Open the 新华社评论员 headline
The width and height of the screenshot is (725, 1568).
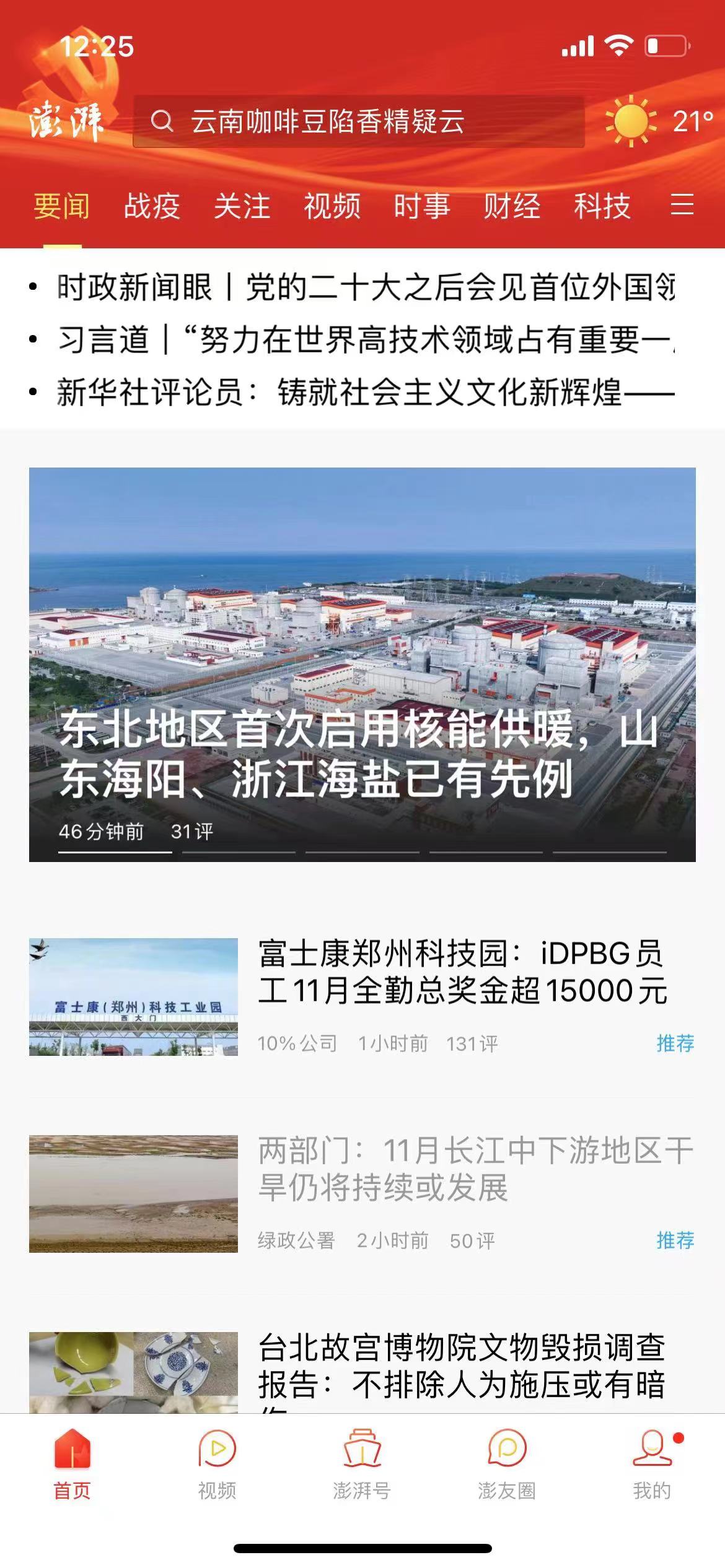point(366,393)
